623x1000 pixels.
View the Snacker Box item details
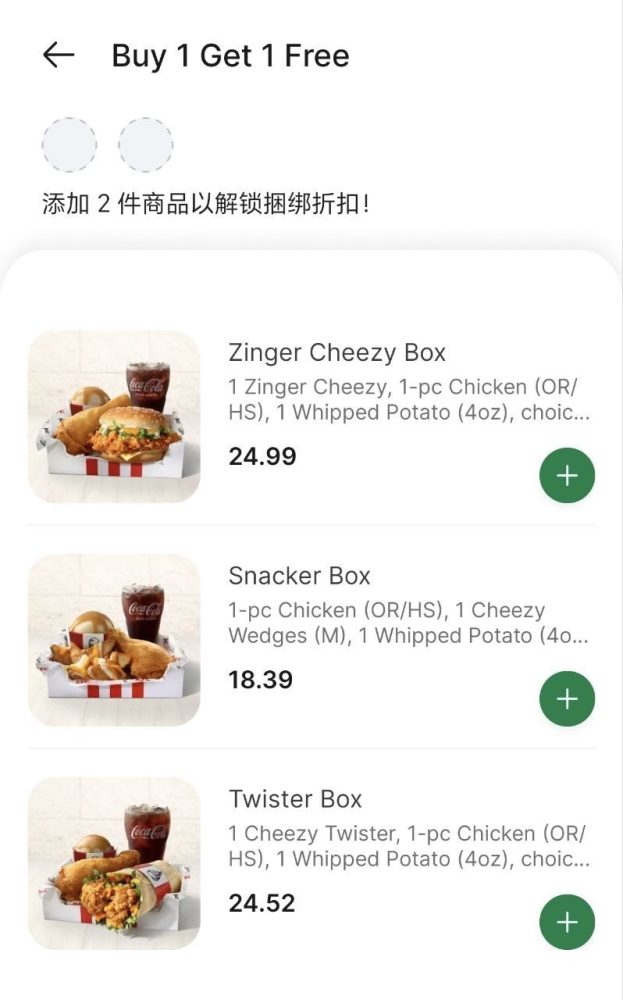(299, 576)
